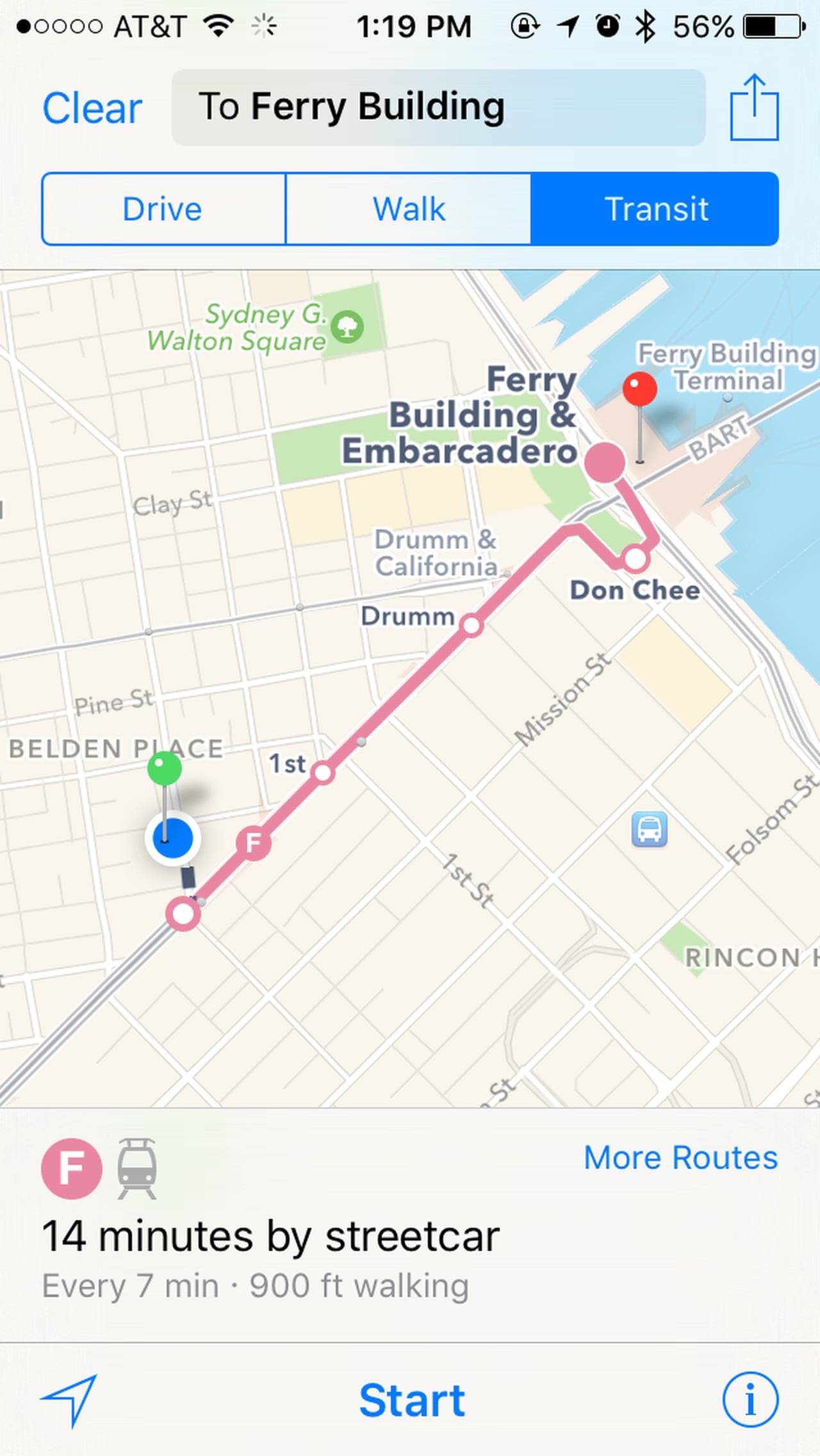Center map on current location

click(x=69, y=1400)
